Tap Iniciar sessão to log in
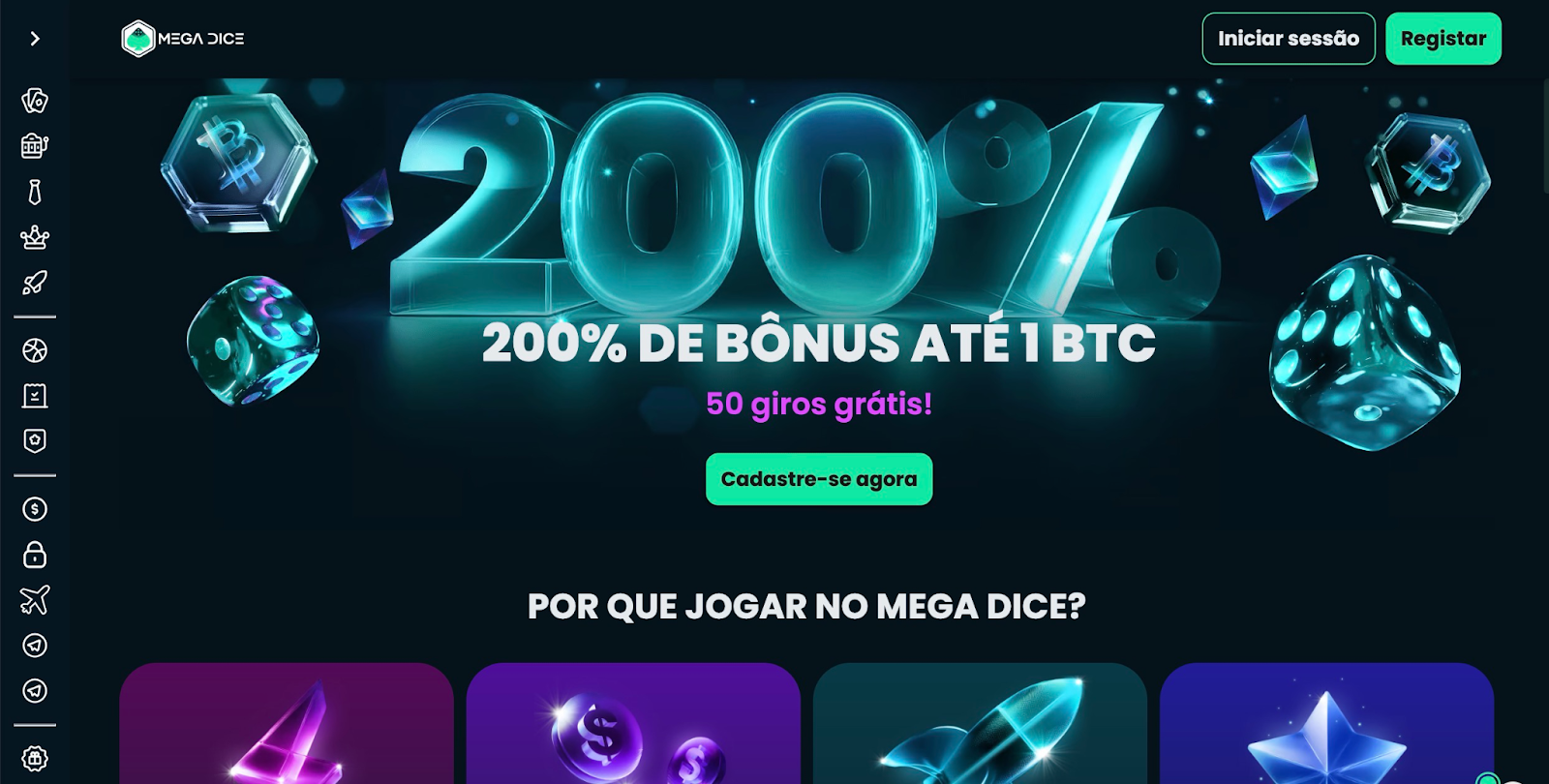This screenshot has width=1549, height=784. 1288,39
